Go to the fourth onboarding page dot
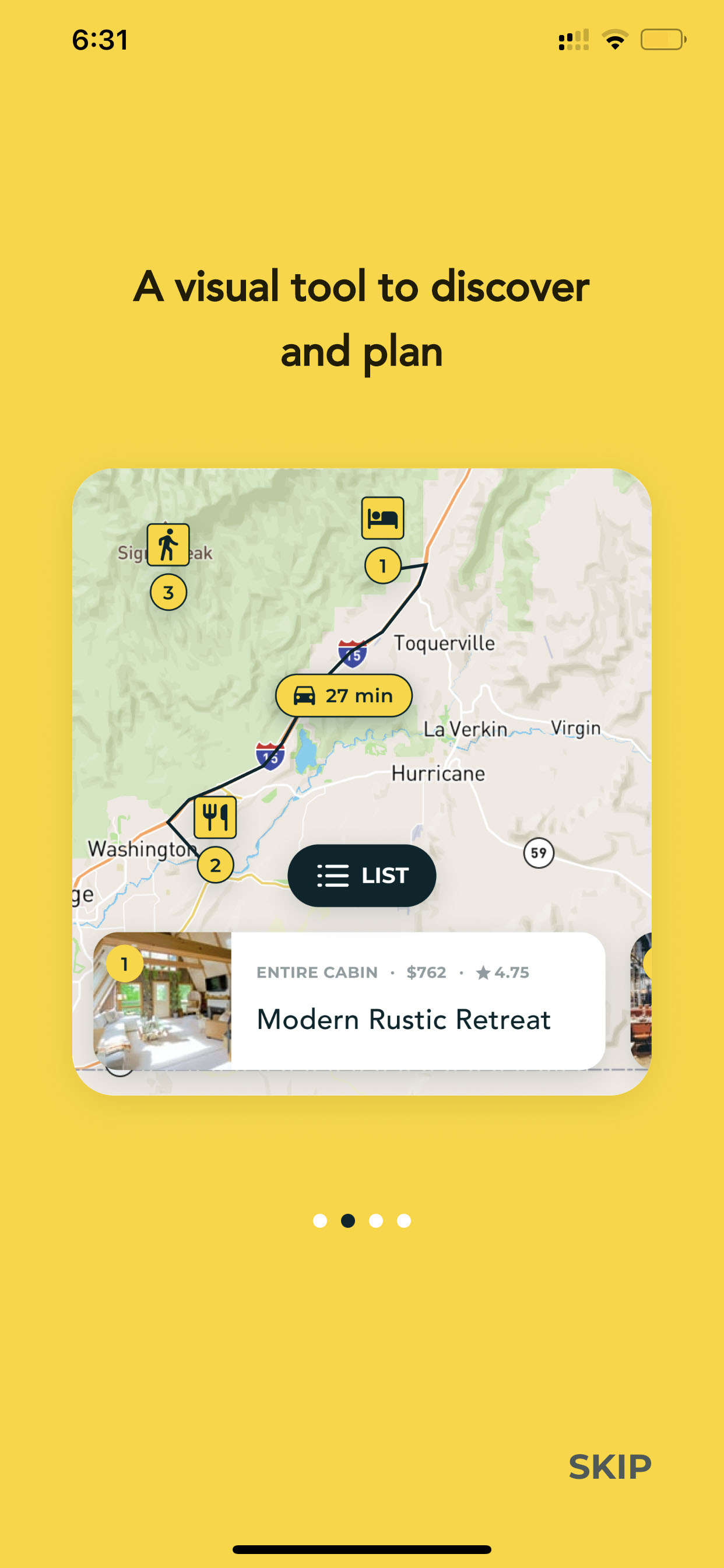Viewport: 724px width, 1568px height. point(404,1220)
